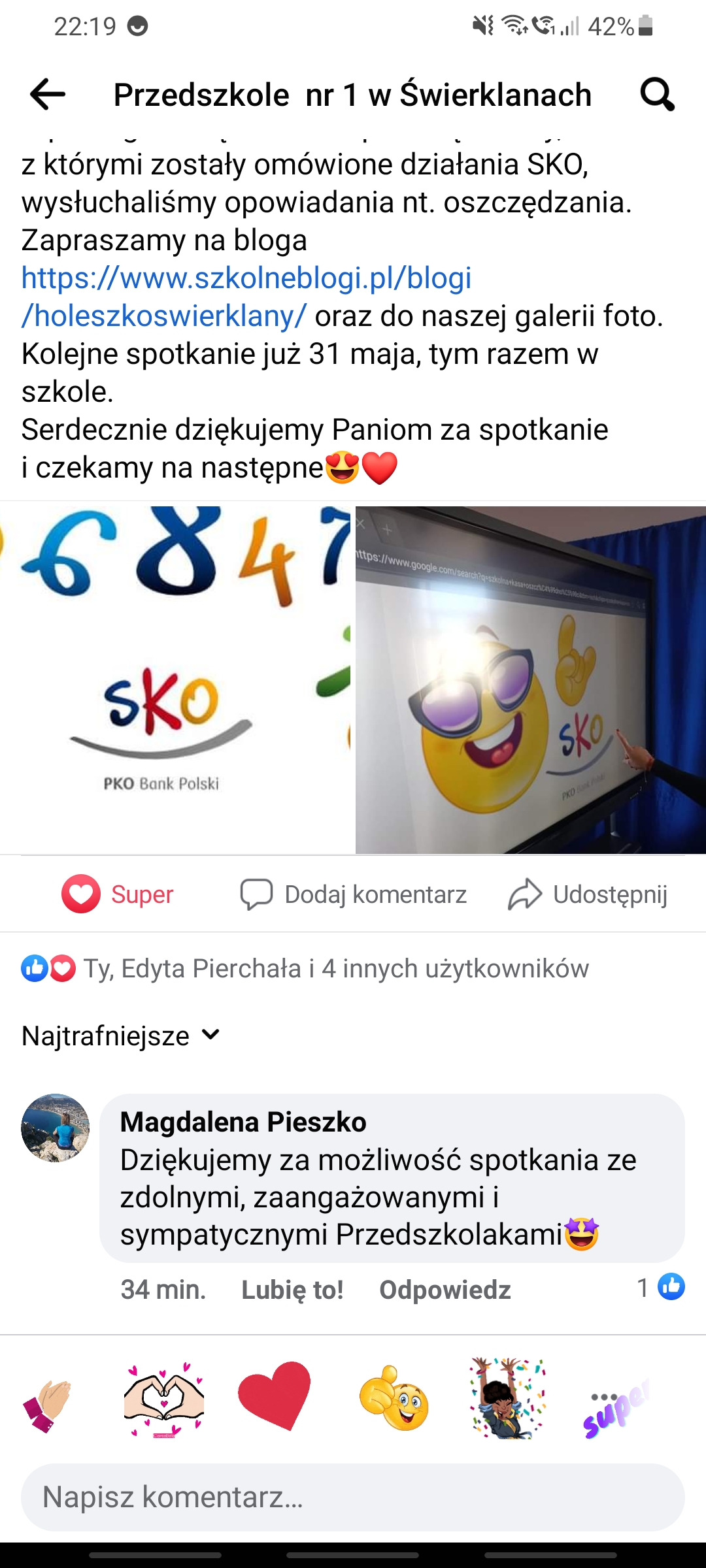
Task: Open the smiley screen photo
Action: tap(530, 679)
